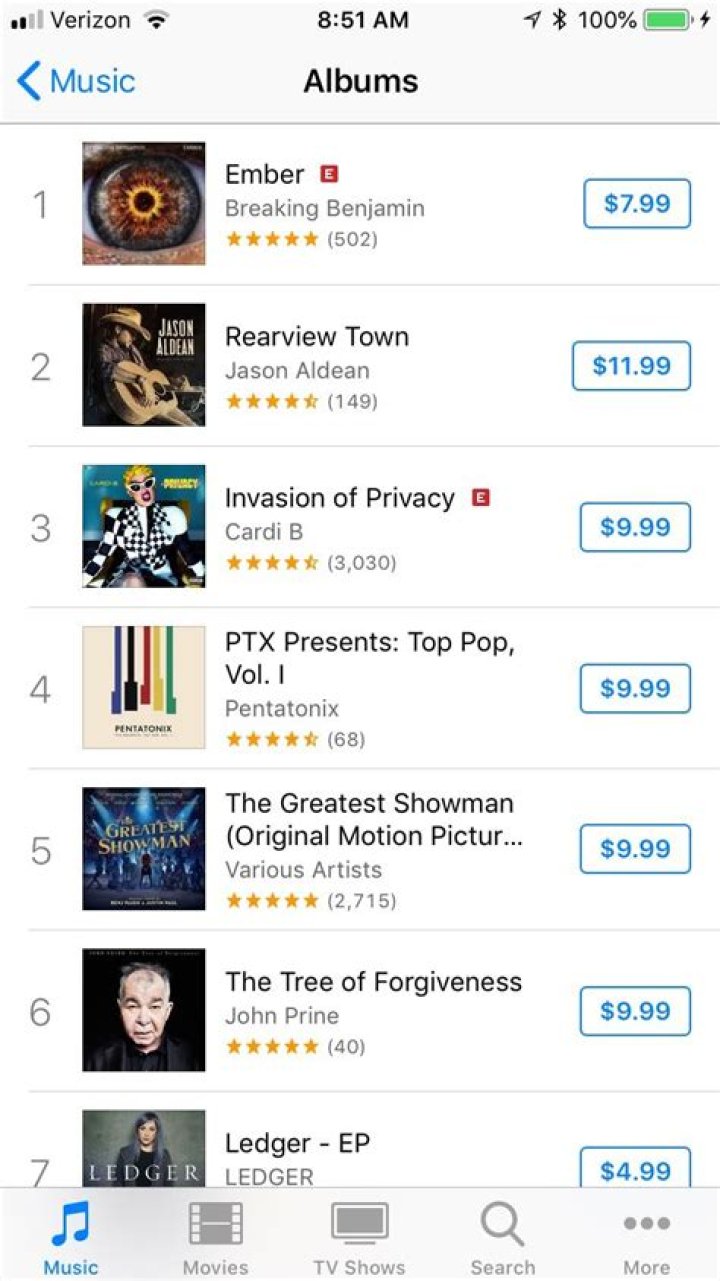Switch to the Movies tab
This screenshot has height=1281, width=720.
(215, 1237)
